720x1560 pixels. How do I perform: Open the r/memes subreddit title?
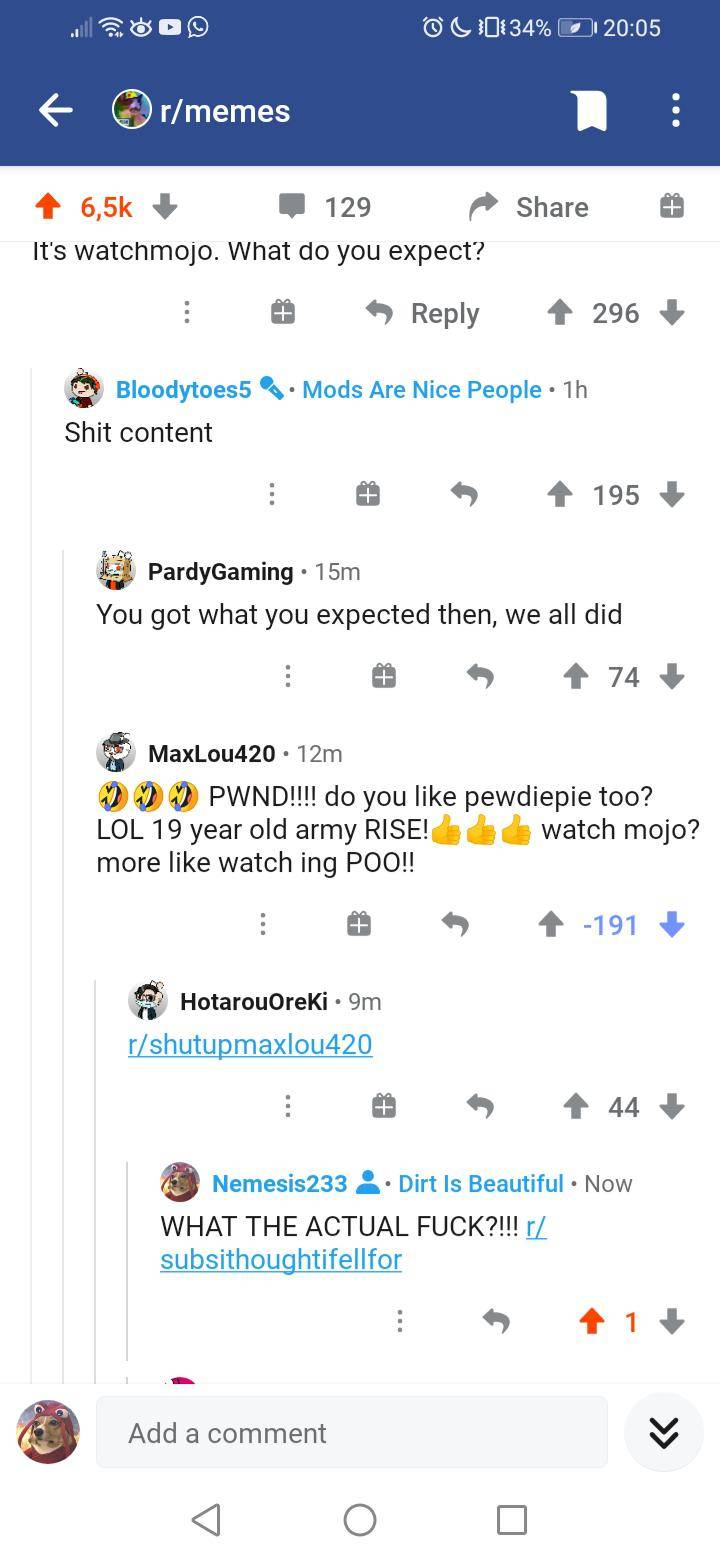click(x=224, y=111)
